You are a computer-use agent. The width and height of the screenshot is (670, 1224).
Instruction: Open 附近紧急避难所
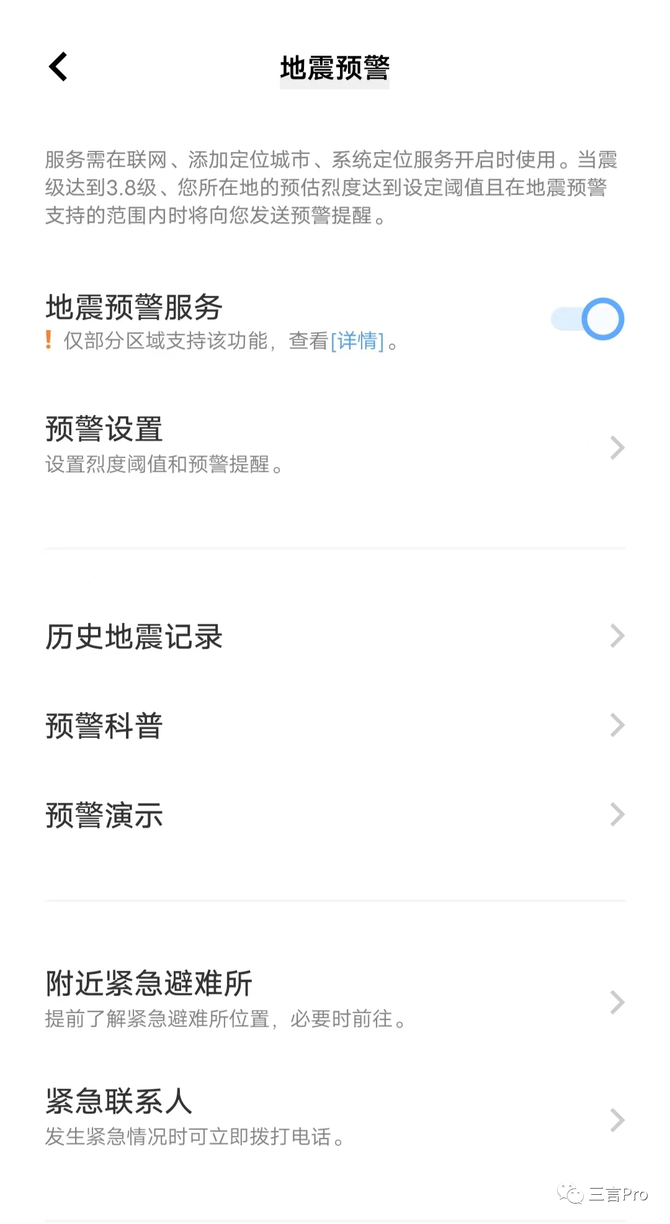point(335,1000)
